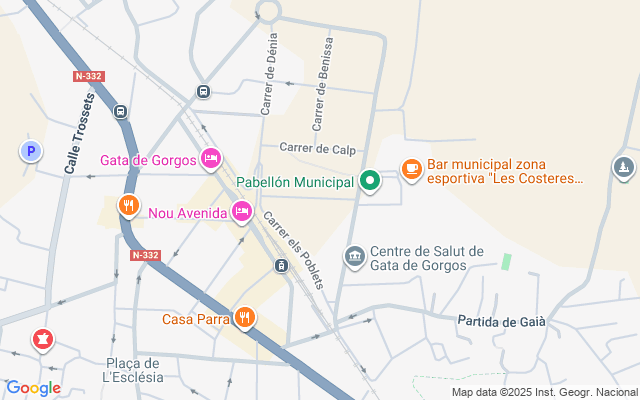640x400 pixels.
Task: Tap the bus stop near Carrer de Dénia
Action: [204, 91]
